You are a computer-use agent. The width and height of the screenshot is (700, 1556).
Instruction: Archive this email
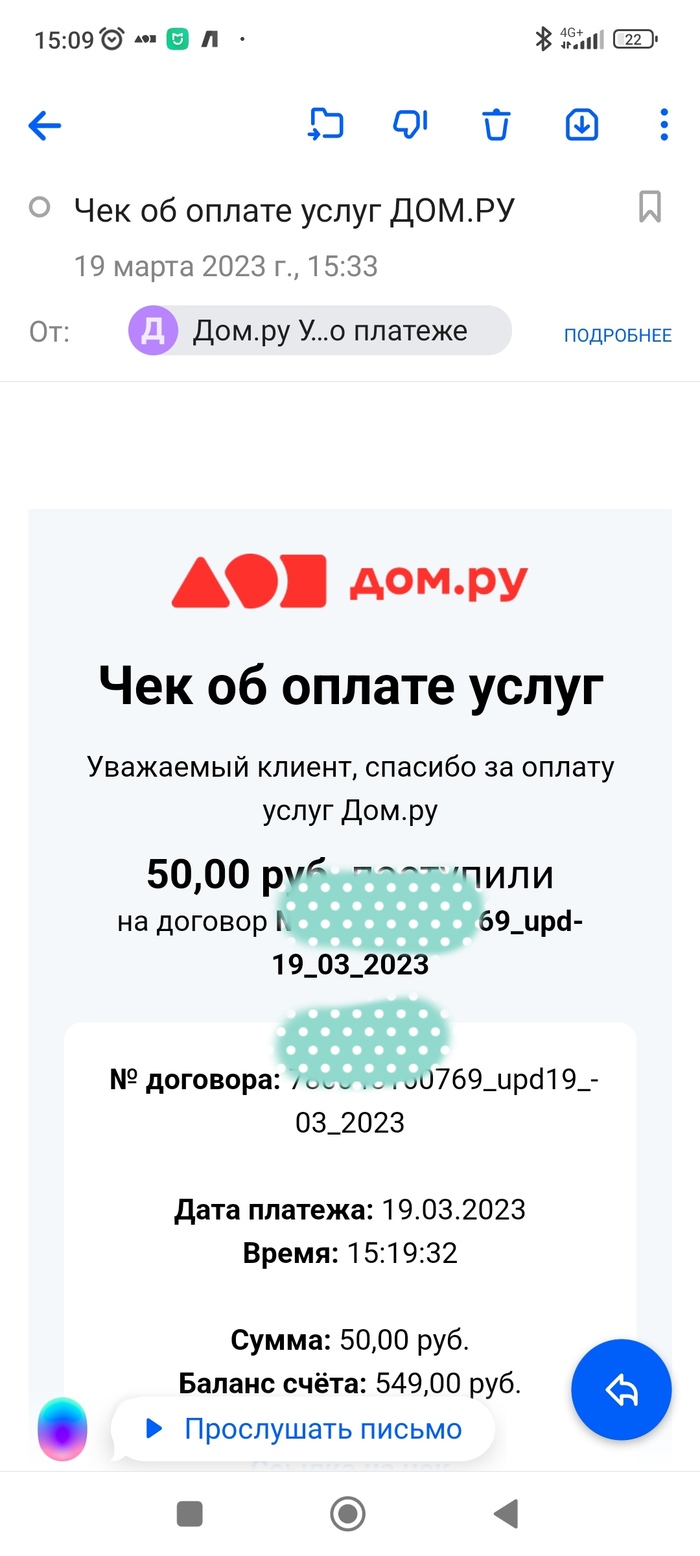pyautogui.click(x=582, y=125)
